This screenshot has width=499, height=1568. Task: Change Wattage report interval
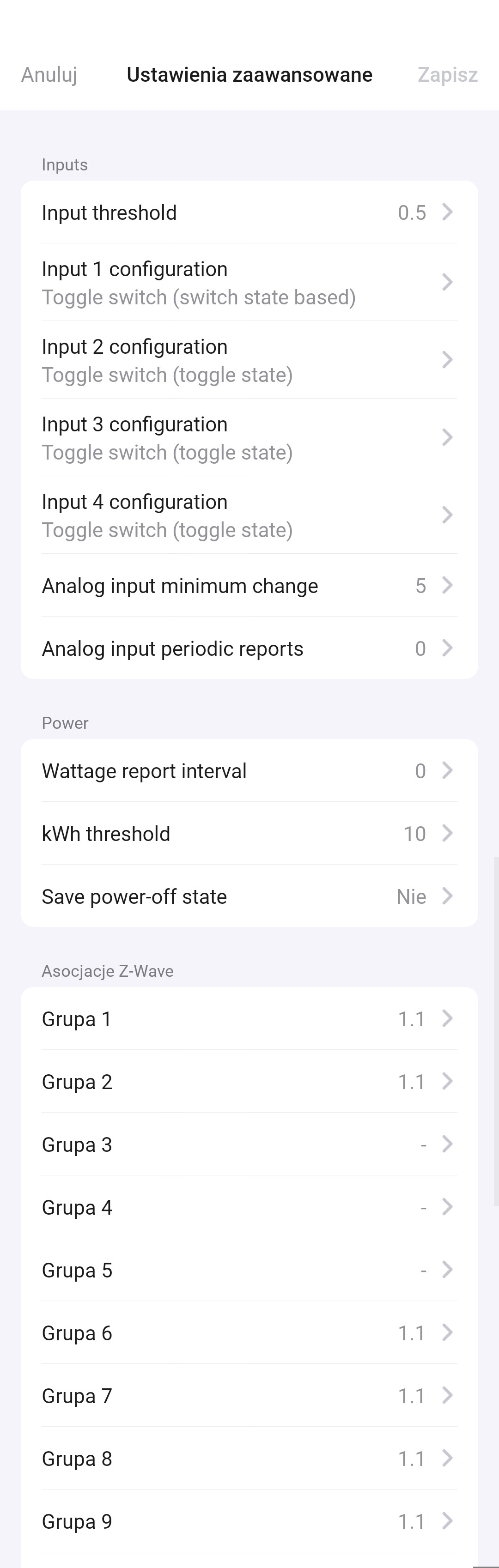click(x=249, y=771)
